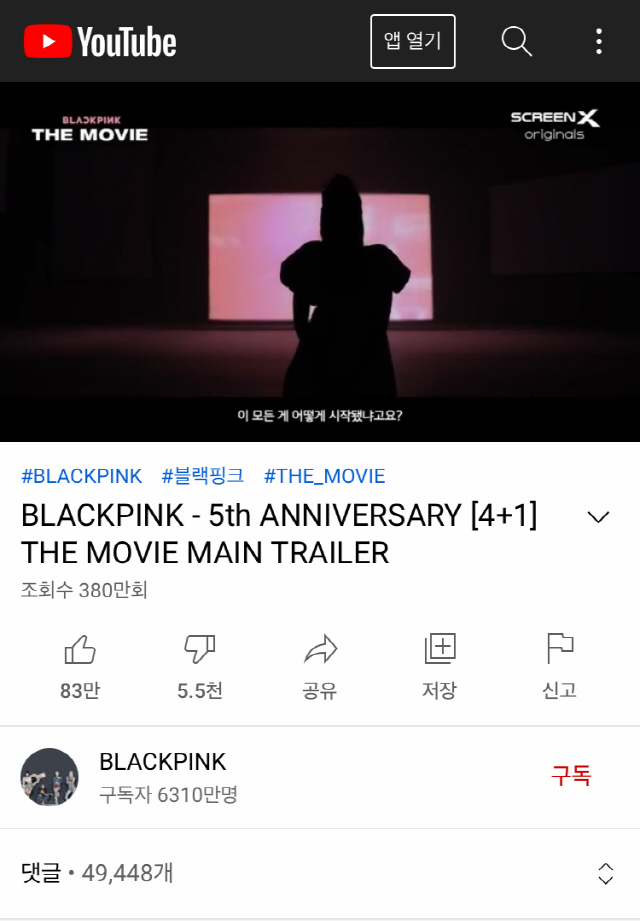Screen dimensions: 640x921
Task: Play the BLACKPINK movie trailer video
Action: pyautogui.click(x=320, y=262)
